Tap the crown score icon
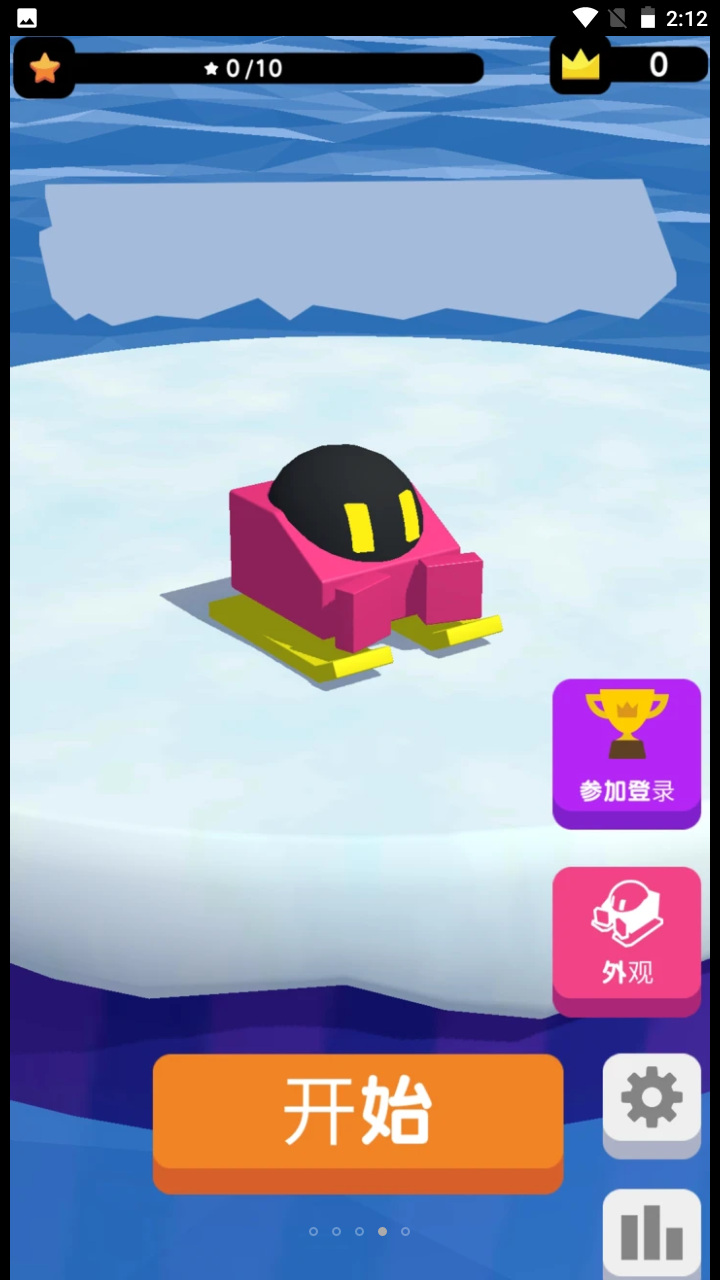Image resolution: width=720 pixels, height=1280 pixels. tap(580, 65)
